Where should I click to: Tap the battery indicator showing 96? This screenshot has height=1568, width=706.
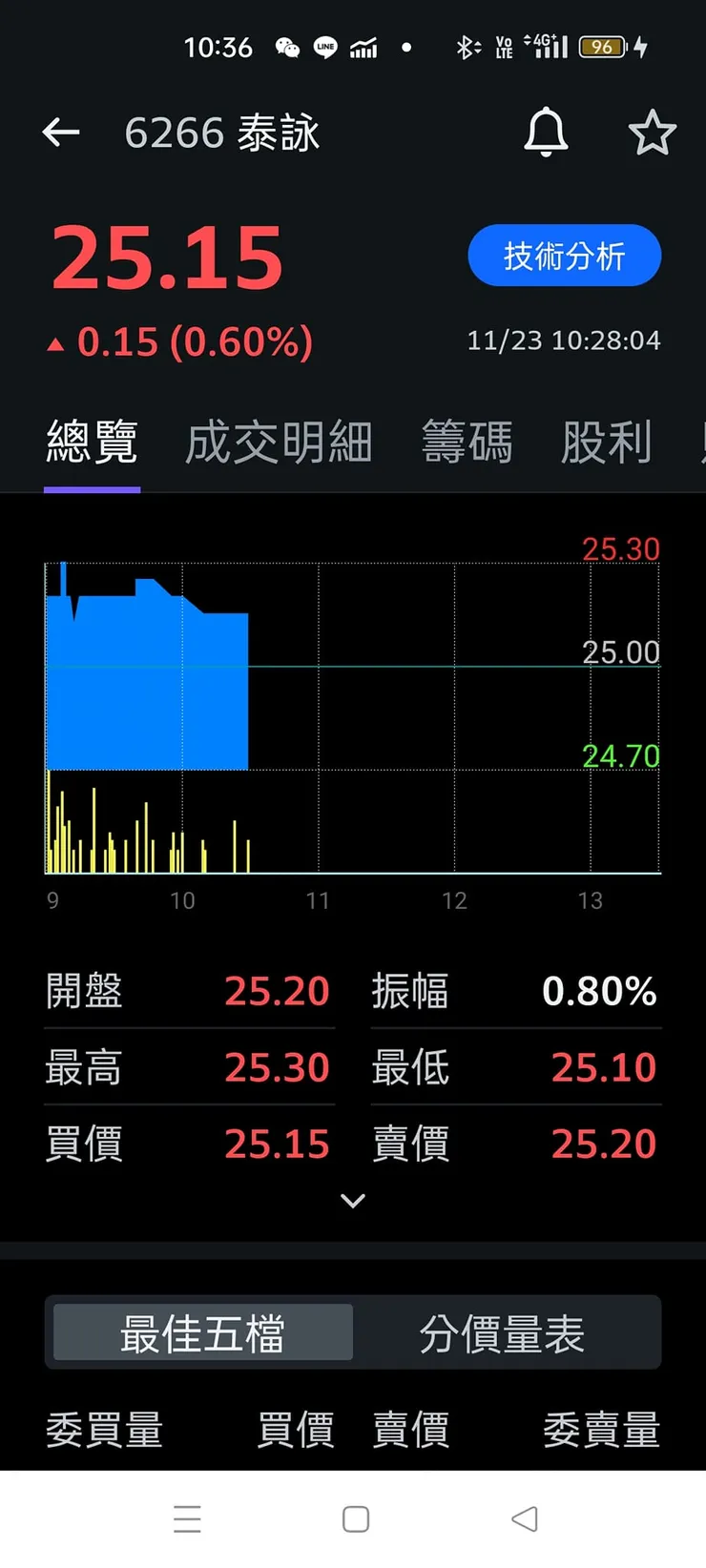(602, 47)
